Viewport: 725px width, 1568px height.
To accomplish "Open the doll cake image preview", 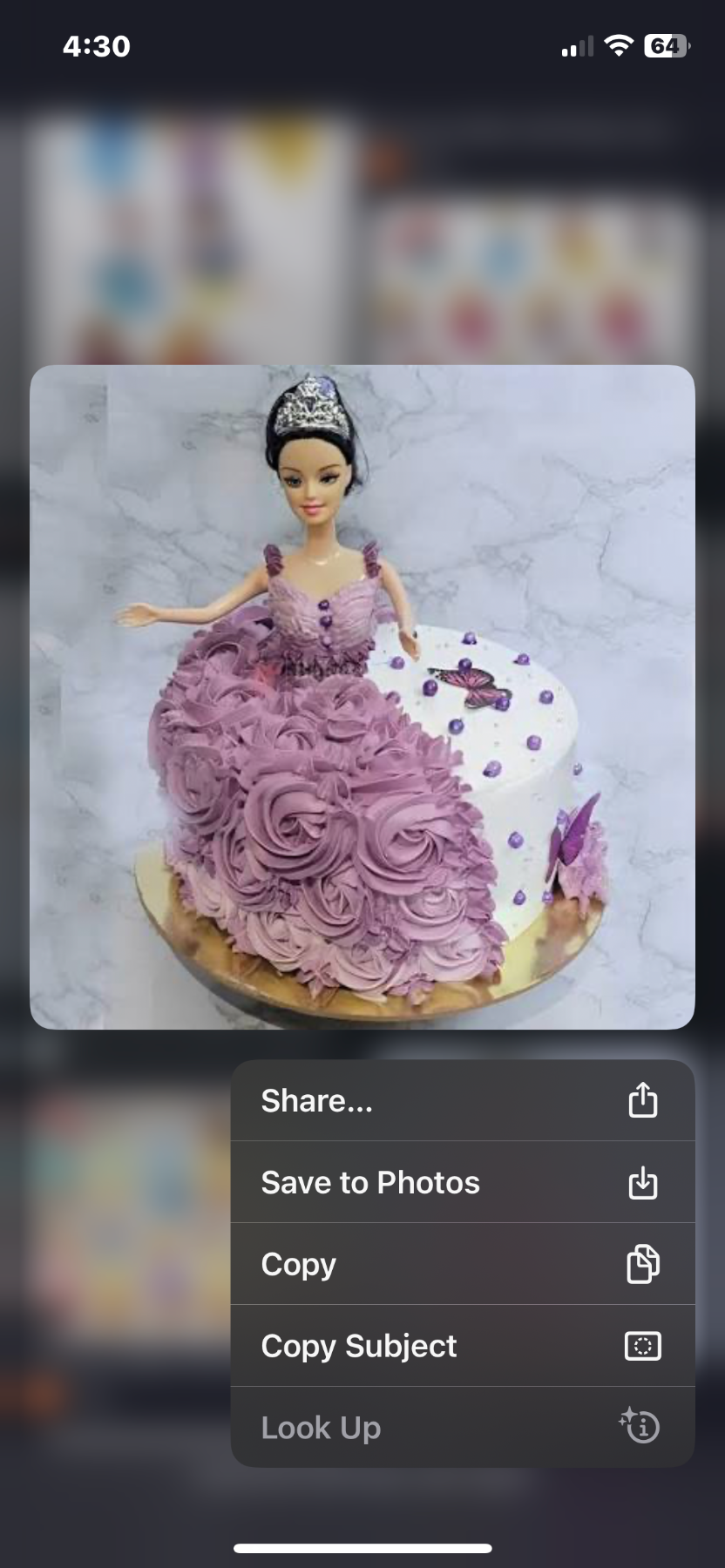I will pos(362,697).
